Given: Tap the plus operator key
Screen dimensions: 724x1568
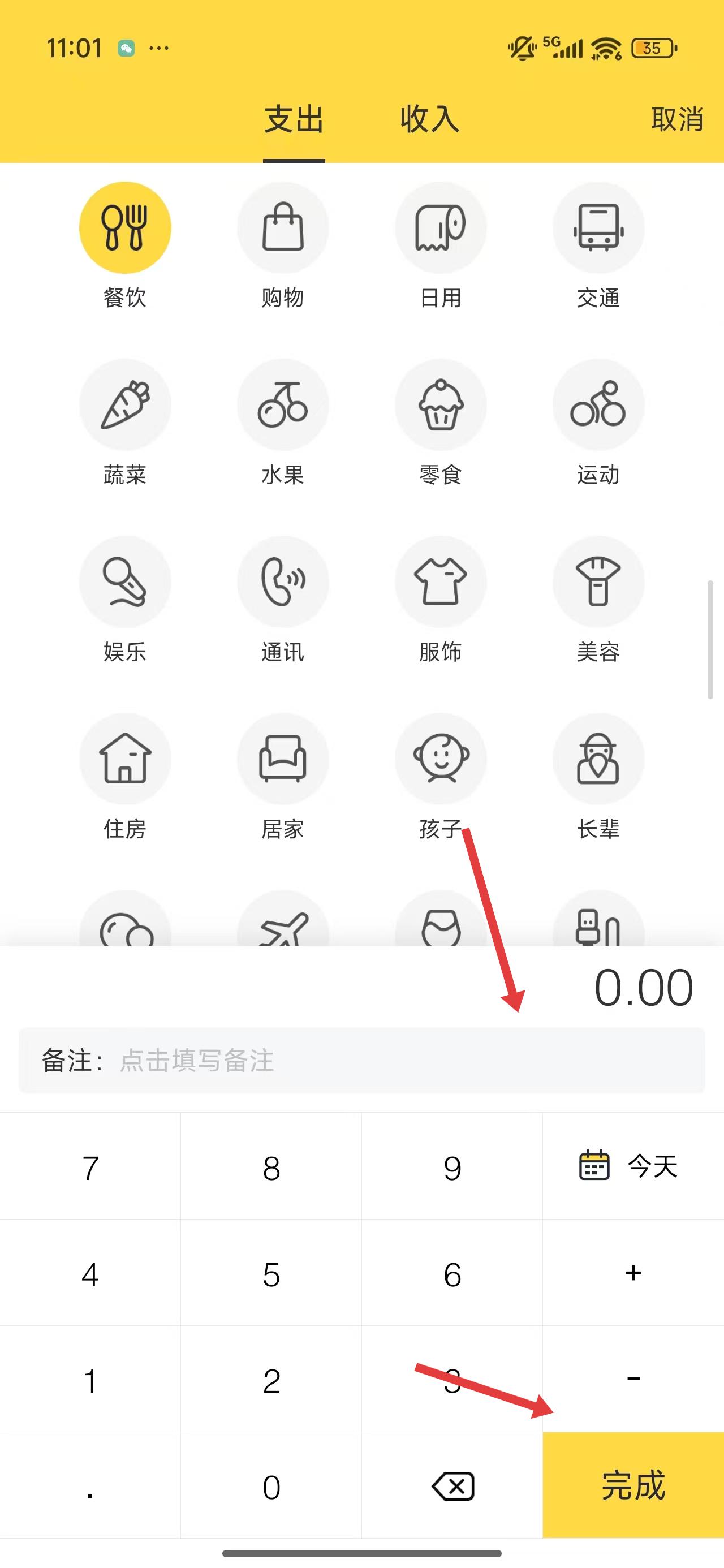Looking at the screenshot, I should pyautogui.click(x=633, y=1272).
